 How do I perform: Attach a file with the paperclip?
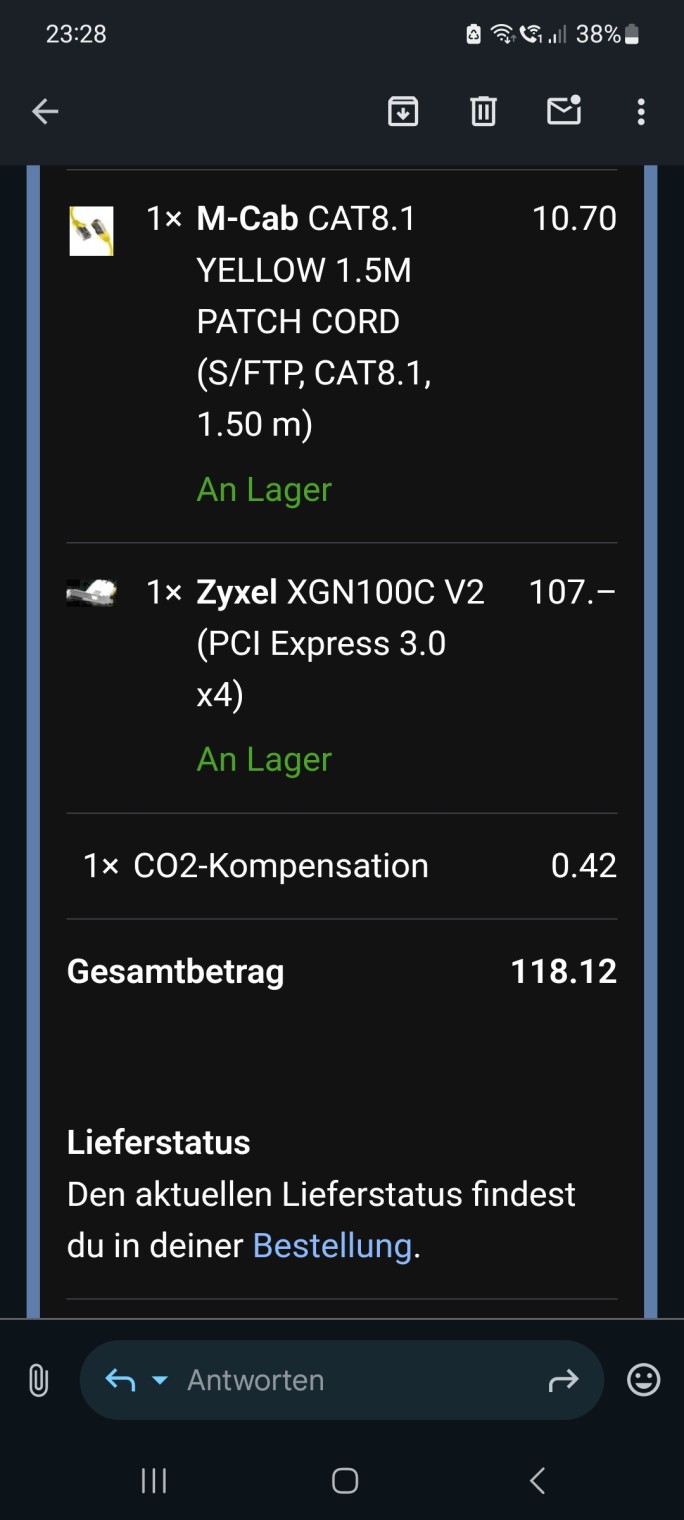38,1381
